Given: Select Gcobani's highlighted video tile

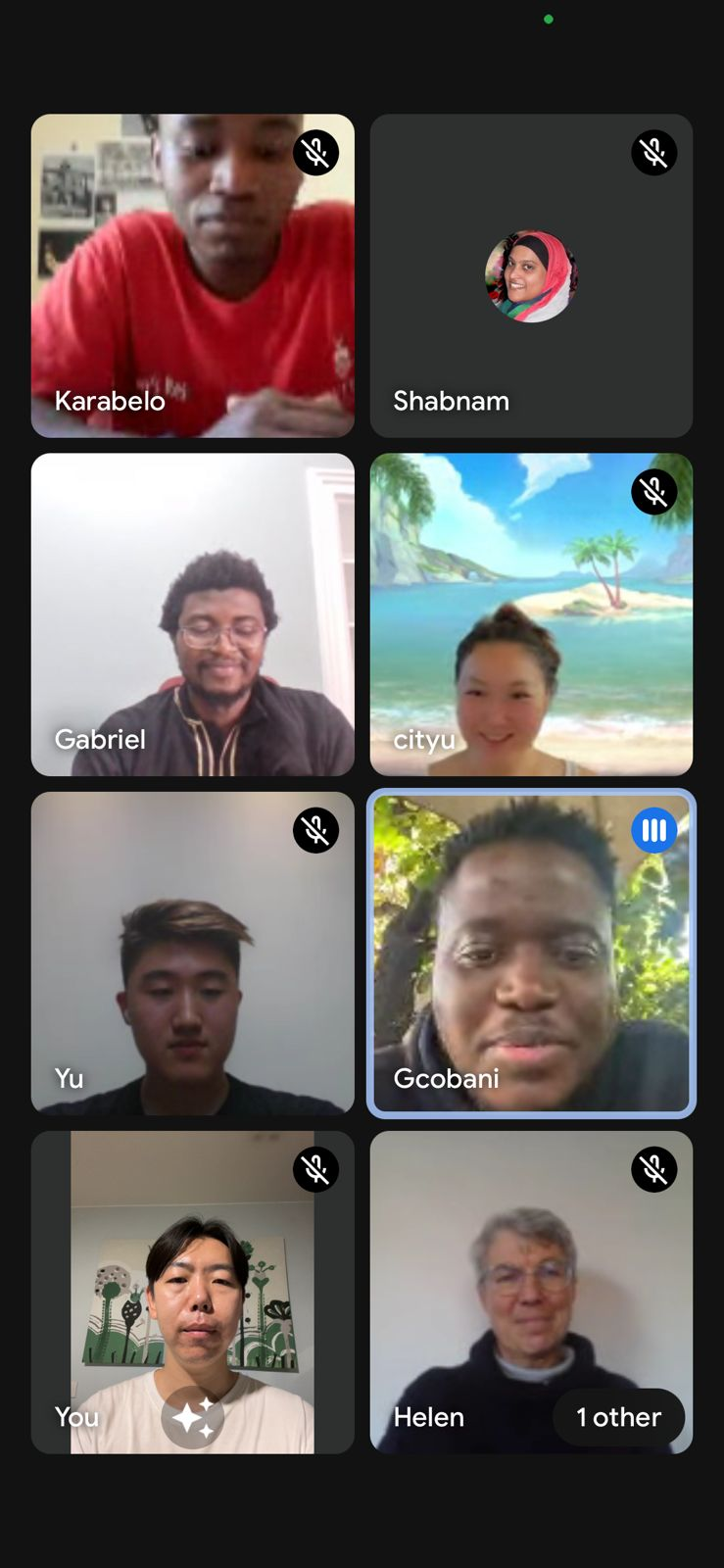Looking at the screenshot, I should click(531, 953).
